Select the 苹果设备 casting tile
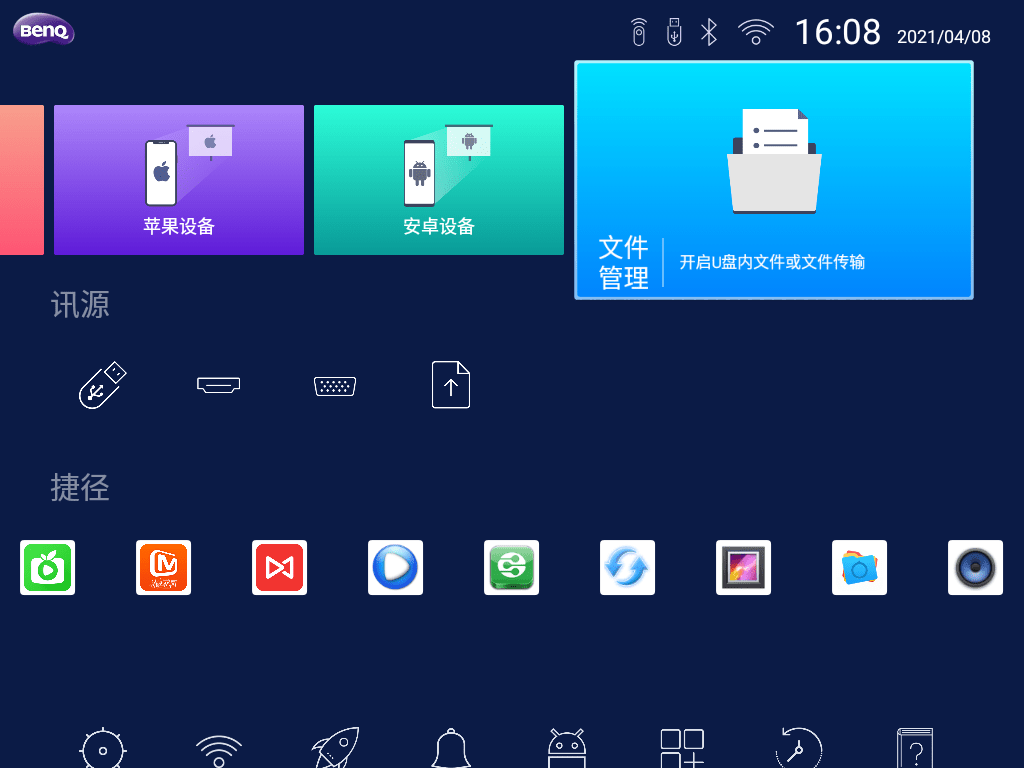Screen dimensions: 1024x768 click(x=179, y=180)
